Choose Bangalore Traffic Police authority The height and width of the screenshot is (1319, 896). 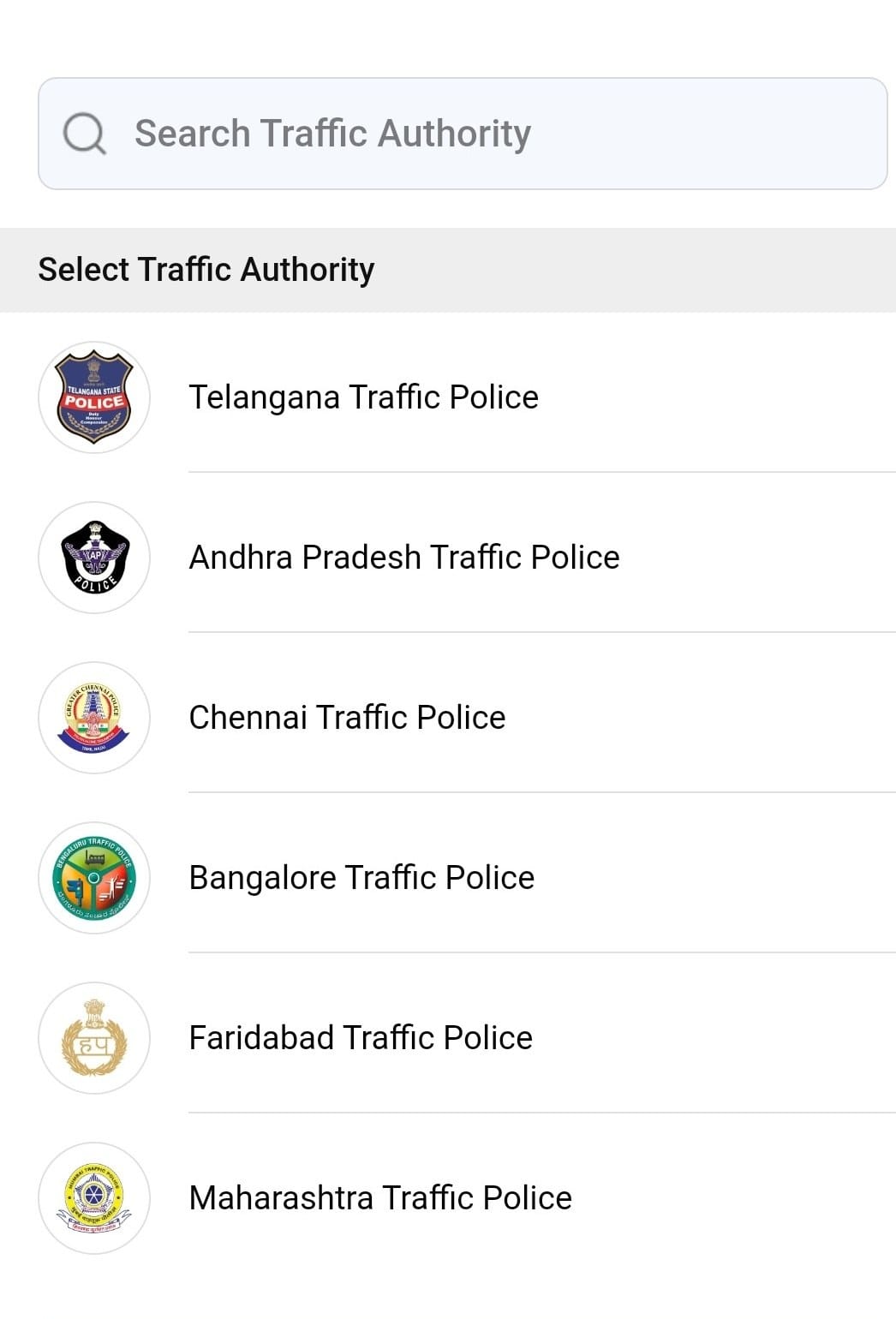(x=361, y=877)
